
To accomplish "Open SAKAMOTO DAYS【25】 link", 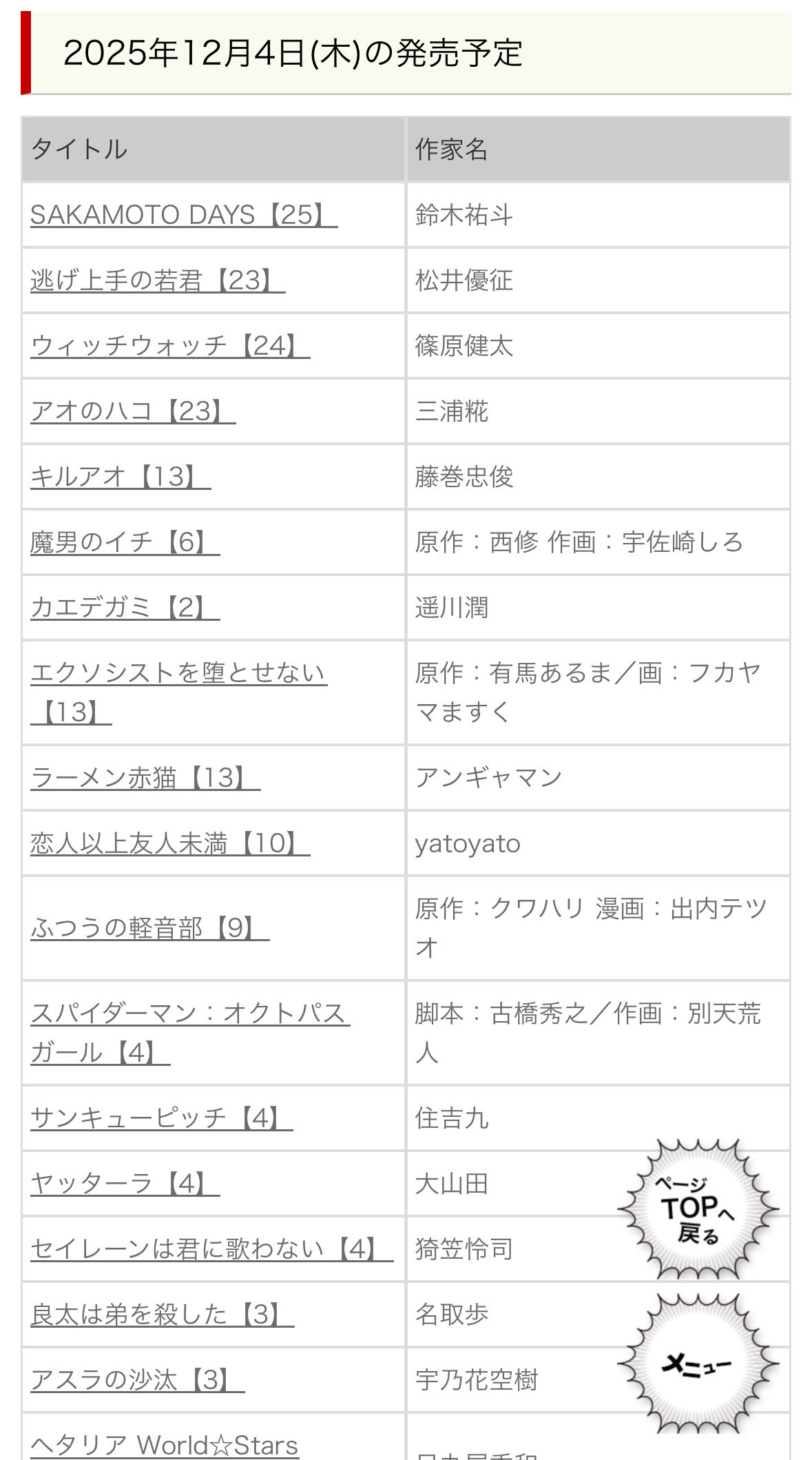I will (183, 215).
